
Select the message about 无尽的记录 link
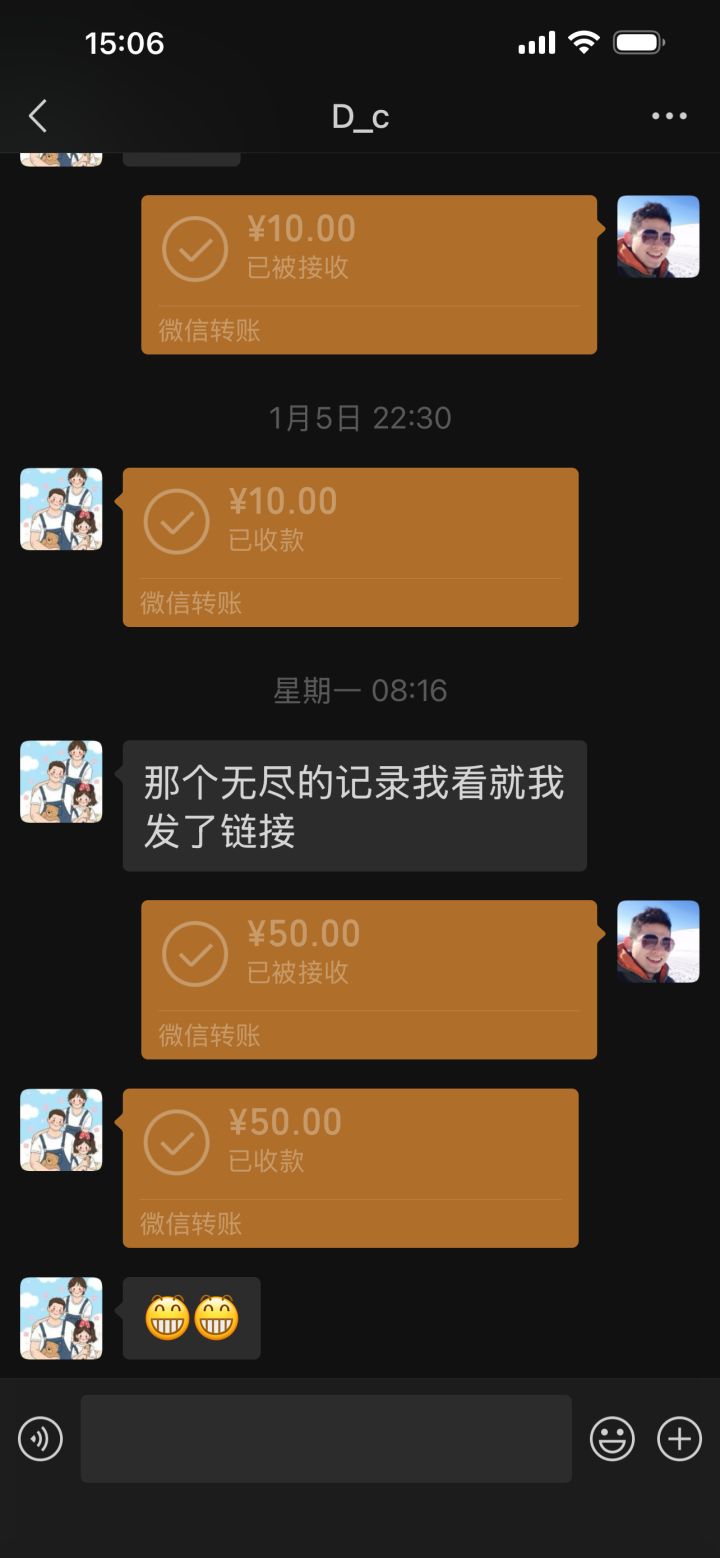click(354, 806)
